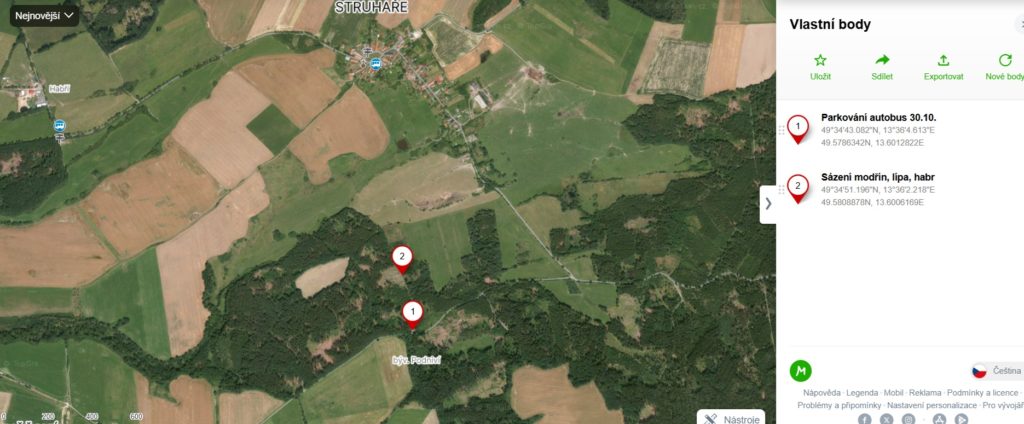The image size is (1024, 424).
Task: Open the Mobil link
Action: (895, 393)
